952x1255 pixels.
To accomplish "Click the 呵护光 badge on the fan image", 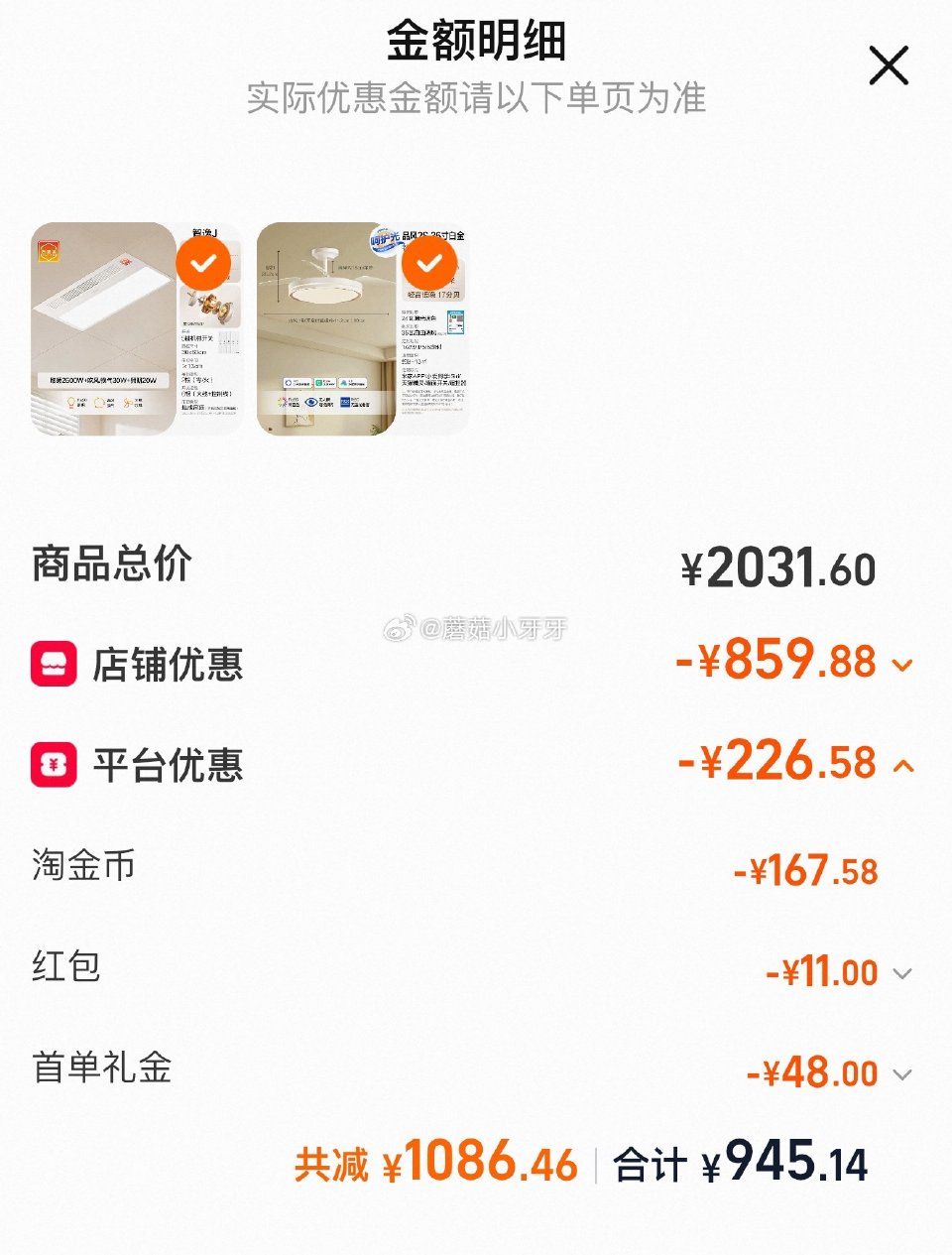I will [382, 239].
